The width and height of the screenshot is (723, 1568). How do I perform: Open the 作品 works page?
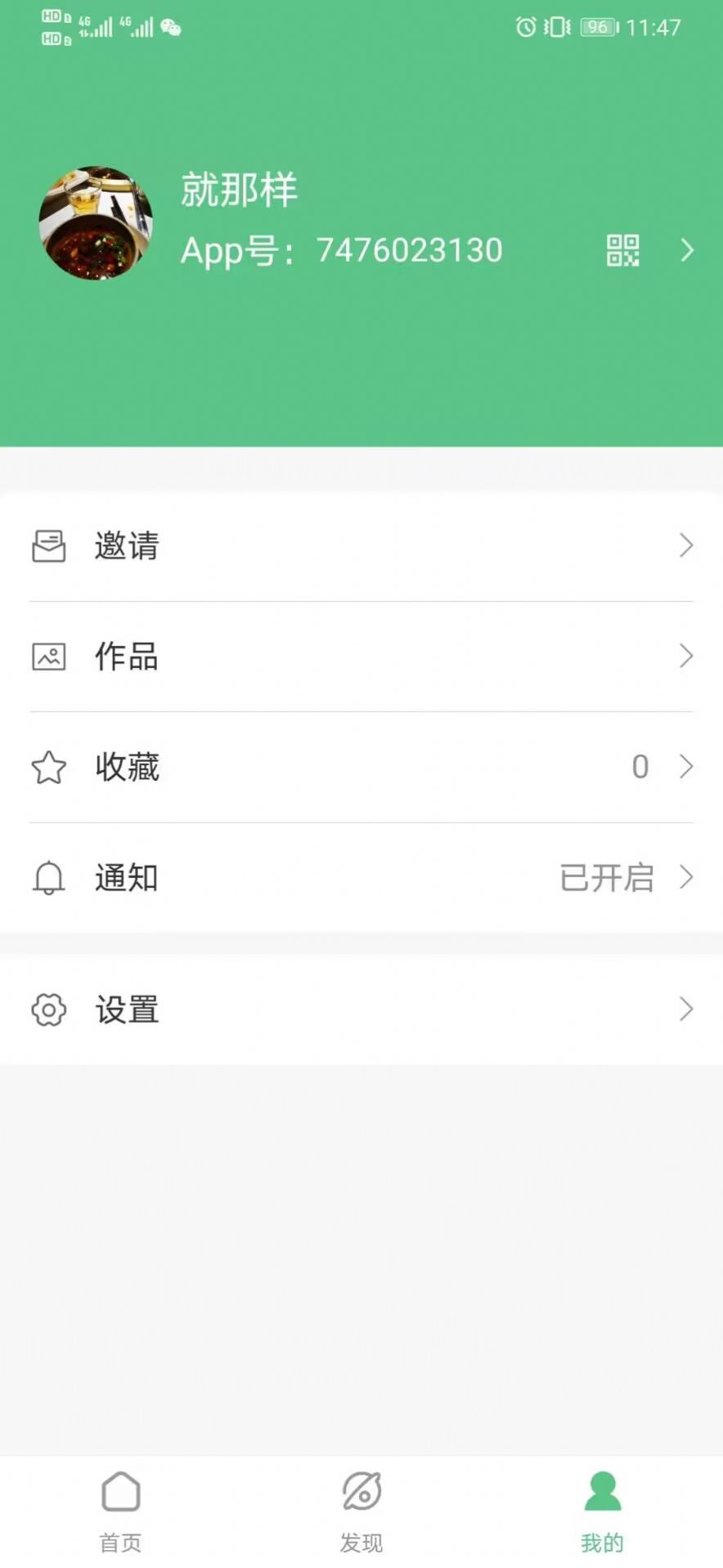tap(361, 656)
